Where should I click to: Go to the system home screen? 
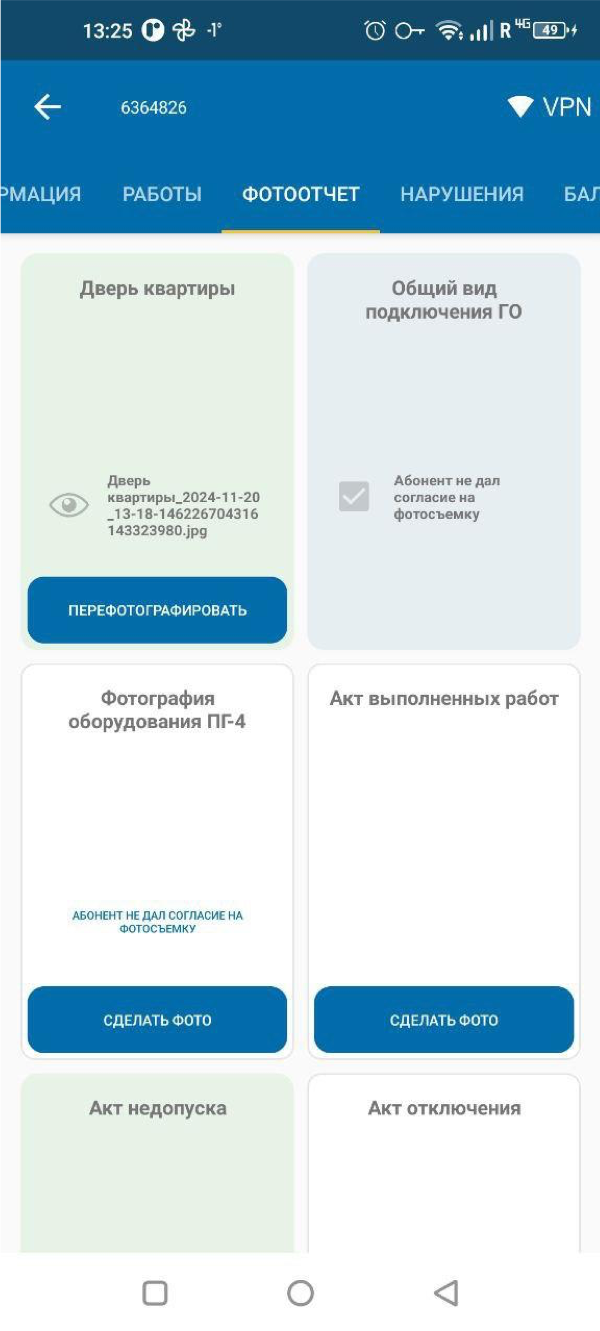[300, 1293]
